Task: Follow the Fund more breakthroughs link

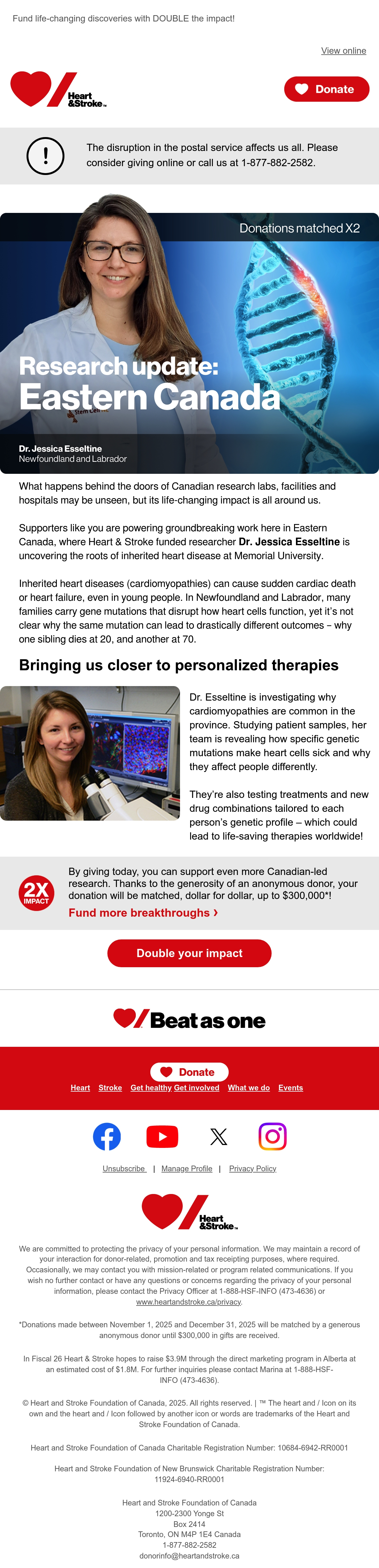Action: (143, 913)
